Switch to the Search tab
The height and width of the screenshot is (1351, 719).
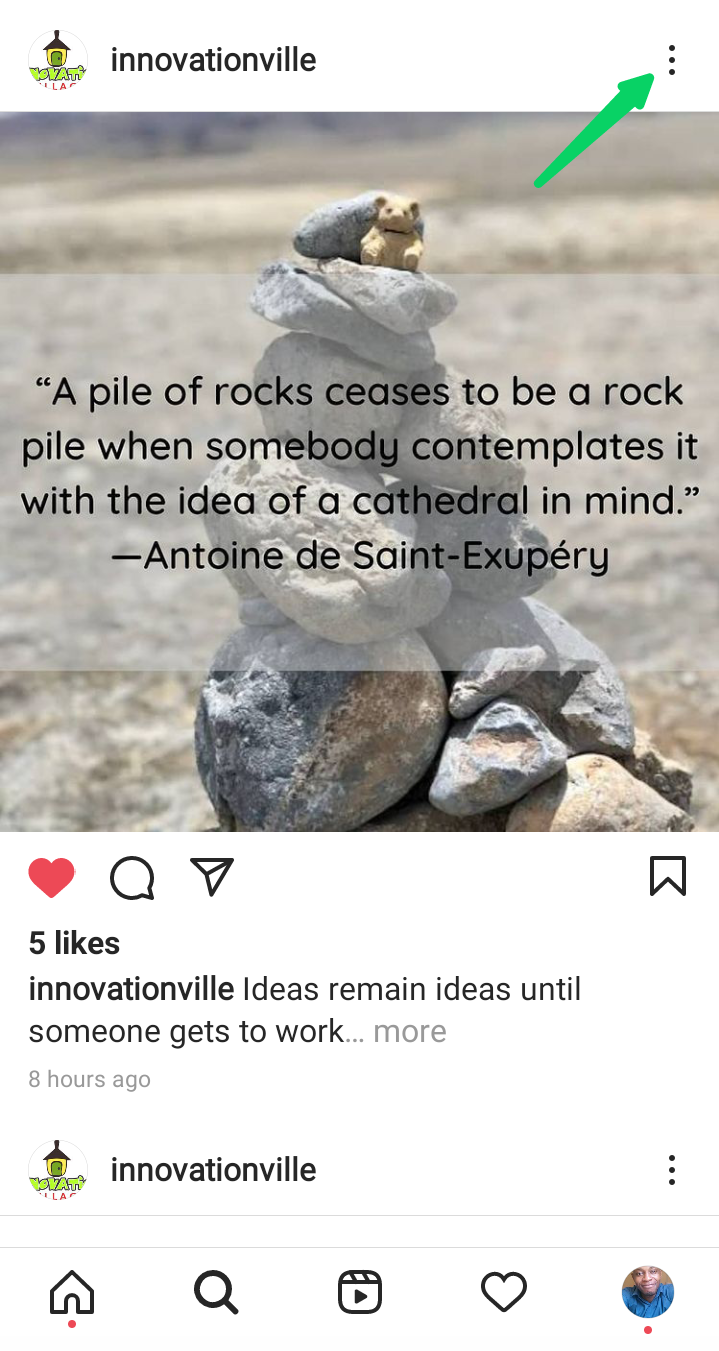pos(215,1293)
